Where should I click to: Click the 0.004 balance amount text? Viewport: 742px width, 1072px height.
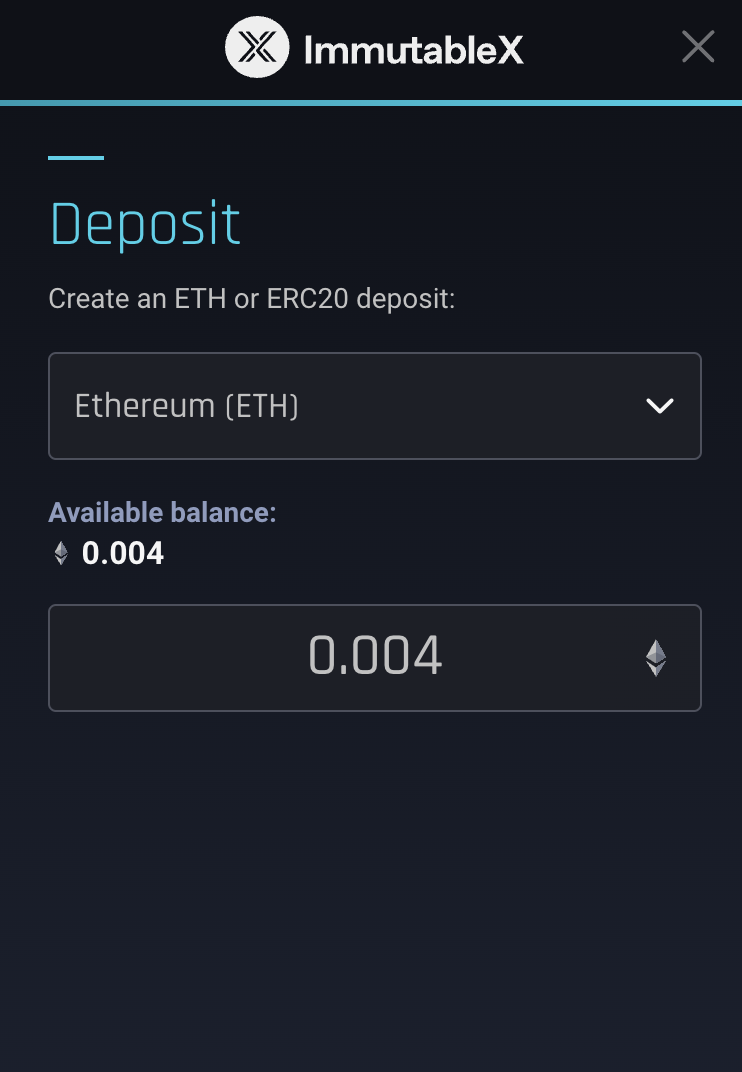[124, 552]
